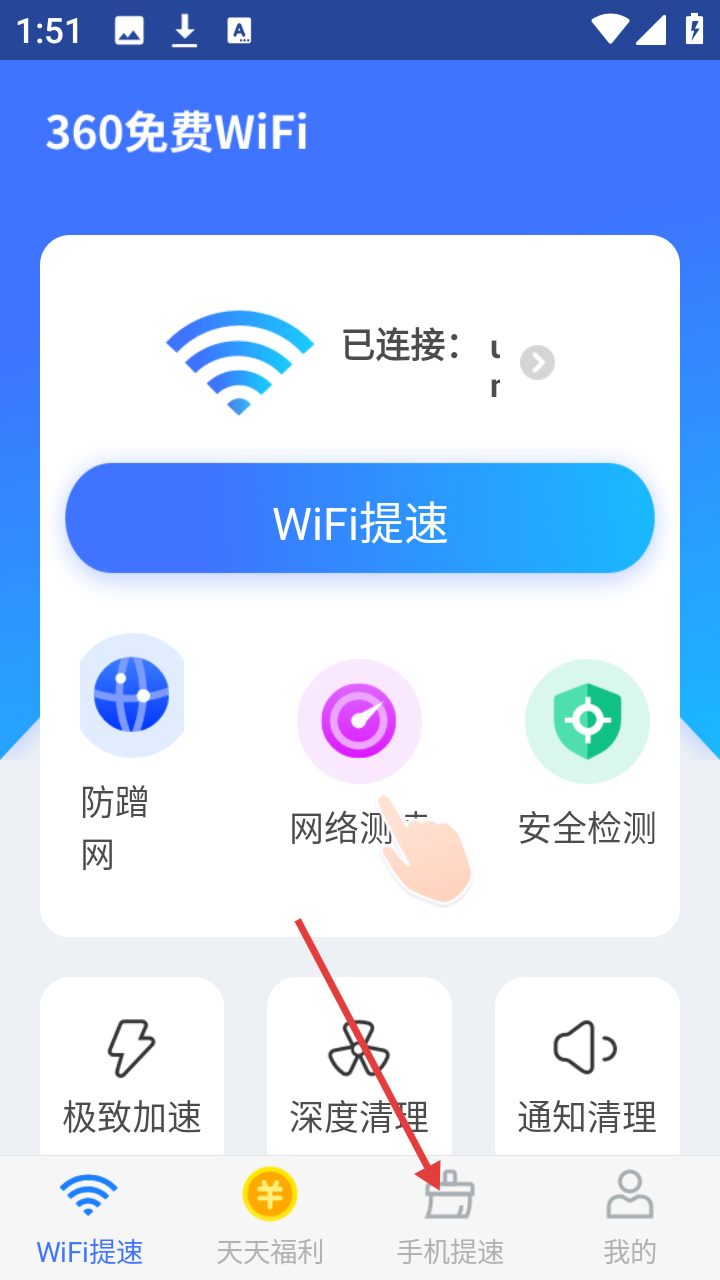Select the WiFi提速 bottom tab
720x1280 pixels.
pyautogui.click(x=90, y=1217)
